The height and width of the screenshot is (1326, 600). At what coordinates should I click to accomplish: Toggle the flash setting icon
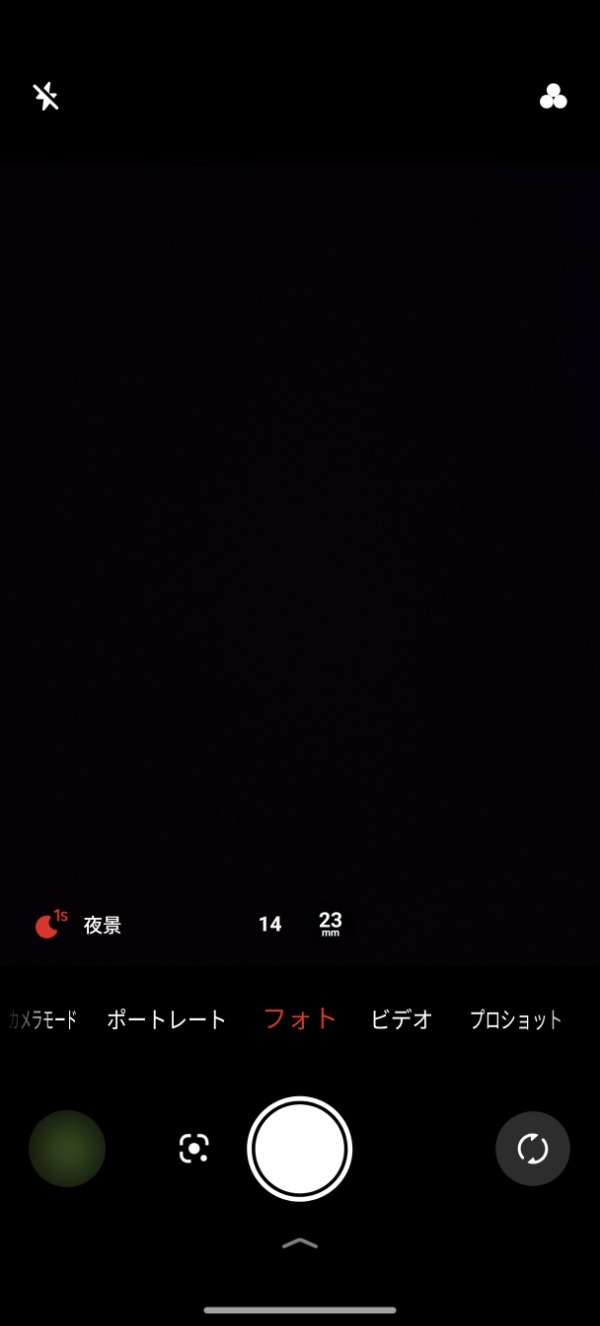pos(46,97)
